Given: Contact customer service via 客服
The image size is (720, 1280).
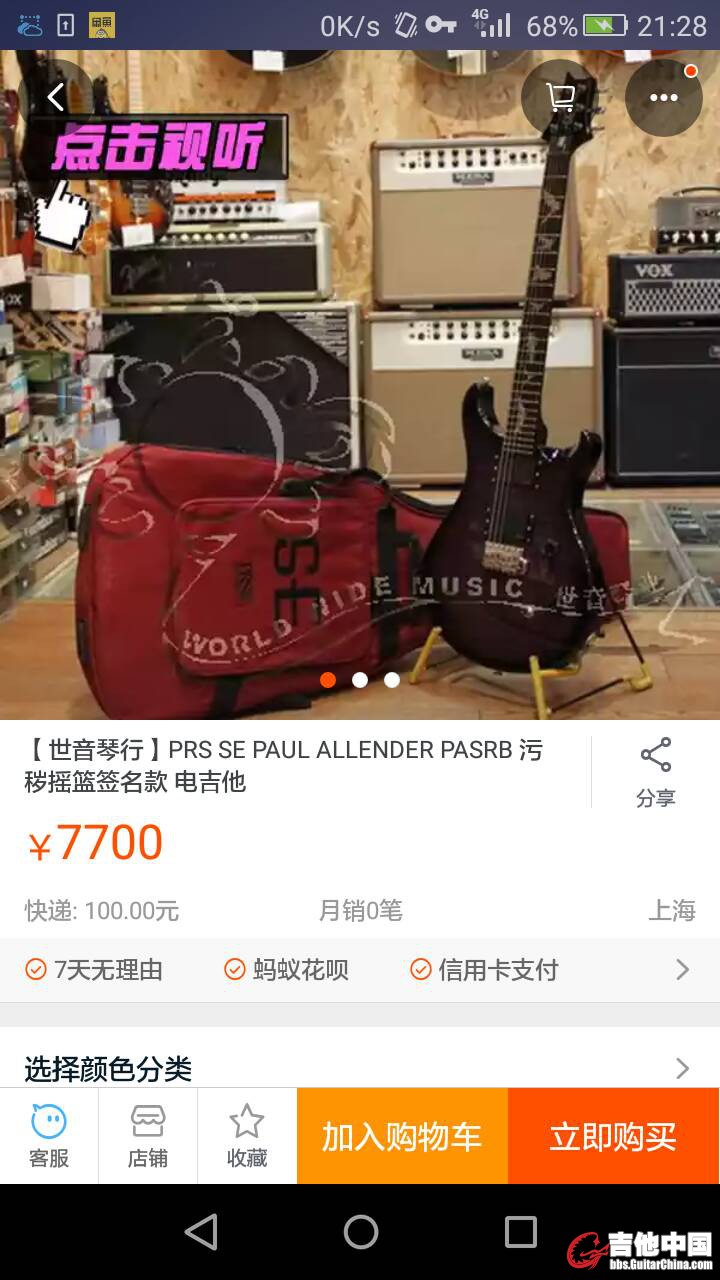Looking at the screenshot, I should [49, 1136].
